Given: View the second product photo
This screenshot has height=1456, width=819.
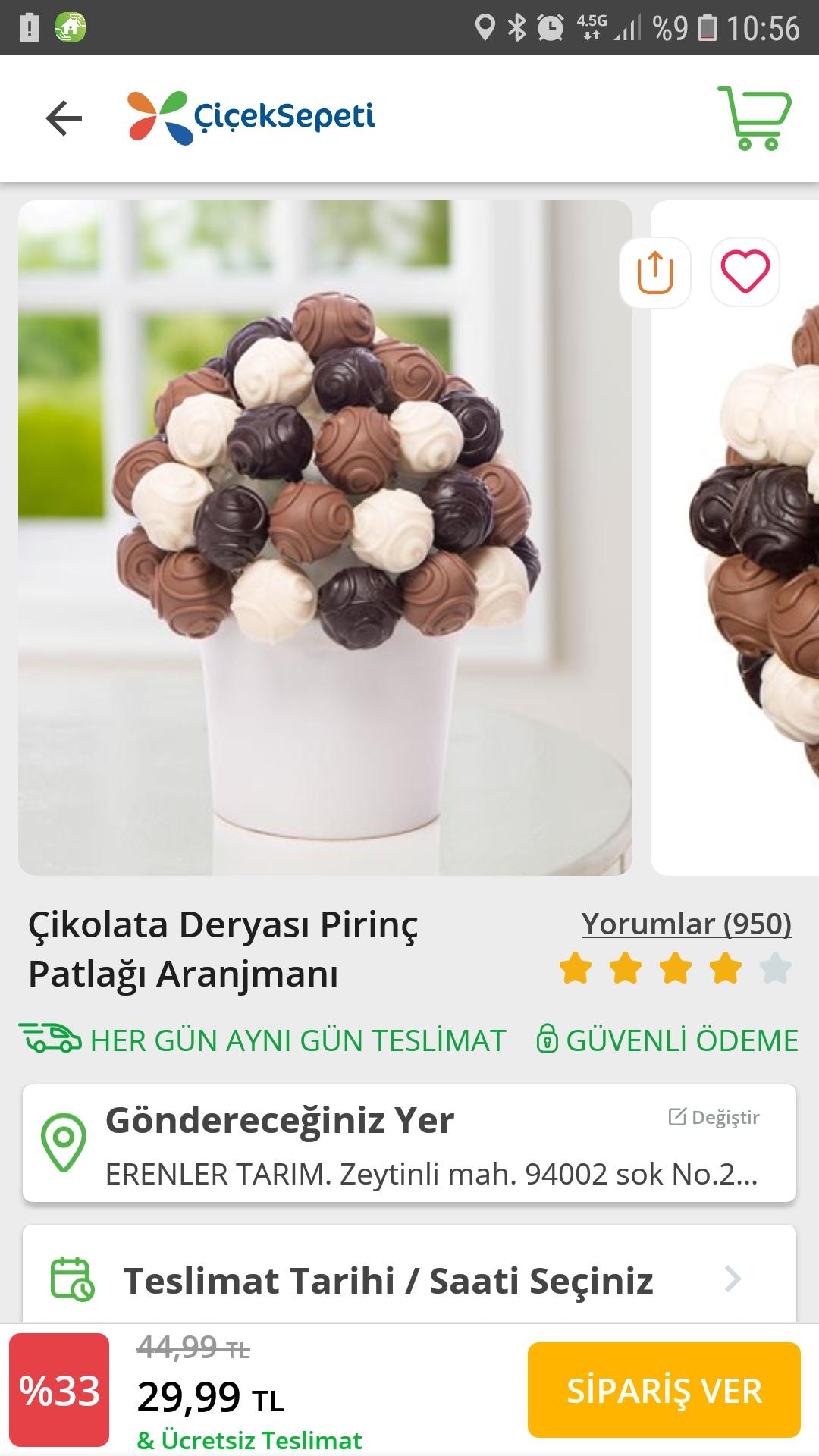Looking at the screenshot, I should [735, 538].
